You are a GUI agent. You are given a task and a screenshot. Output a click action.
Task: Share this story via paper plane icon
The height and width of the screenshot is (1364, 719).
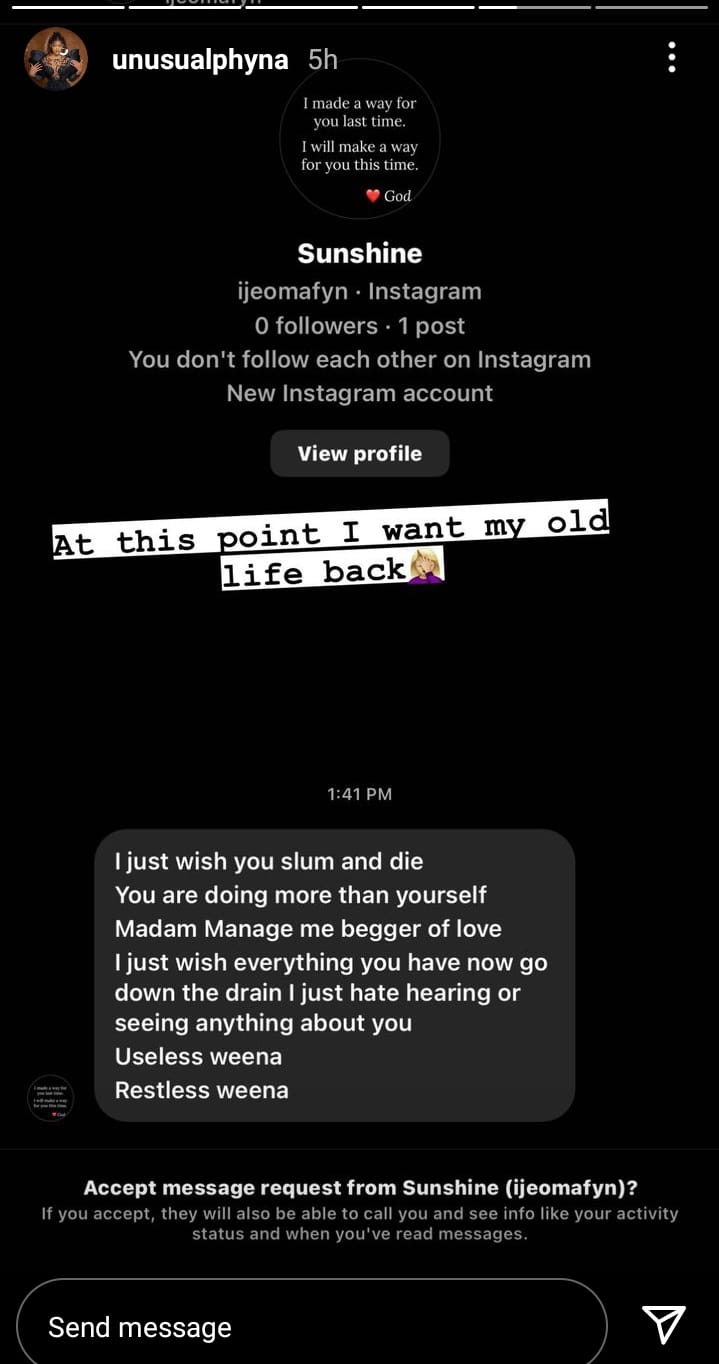click(x=663, y=1324)
